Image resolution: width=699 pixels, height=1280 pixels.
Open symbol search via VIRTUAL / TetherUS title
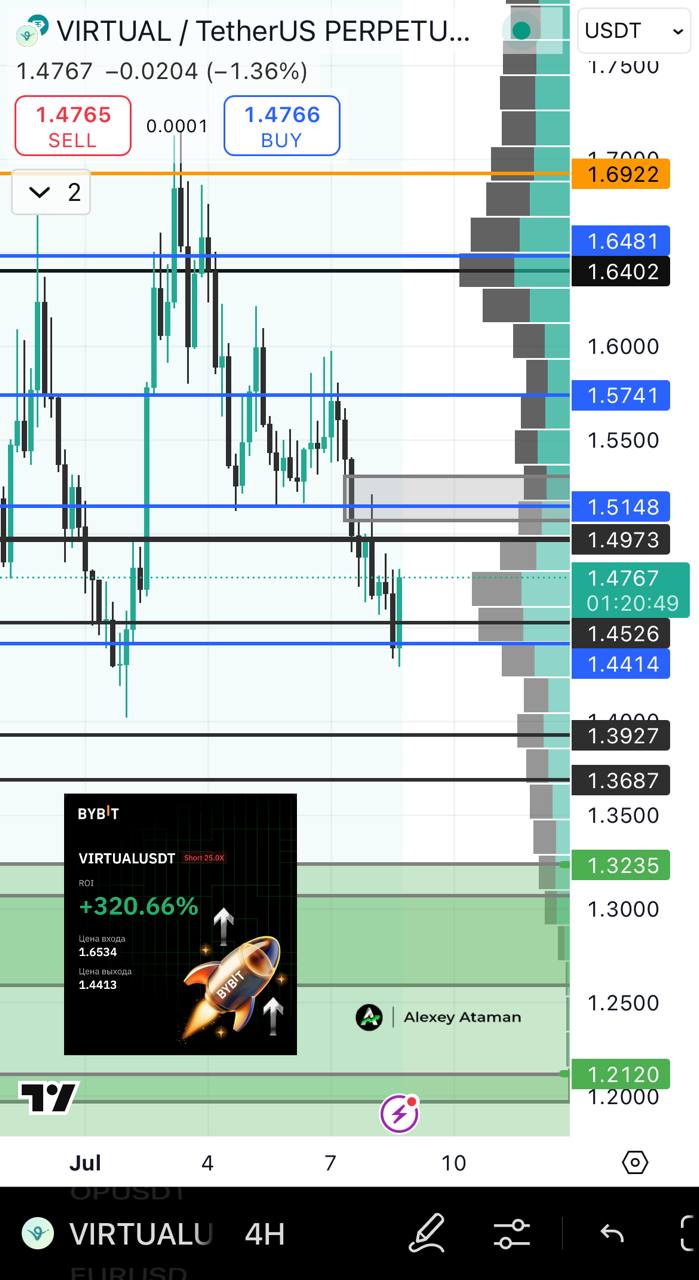[260, 31]
